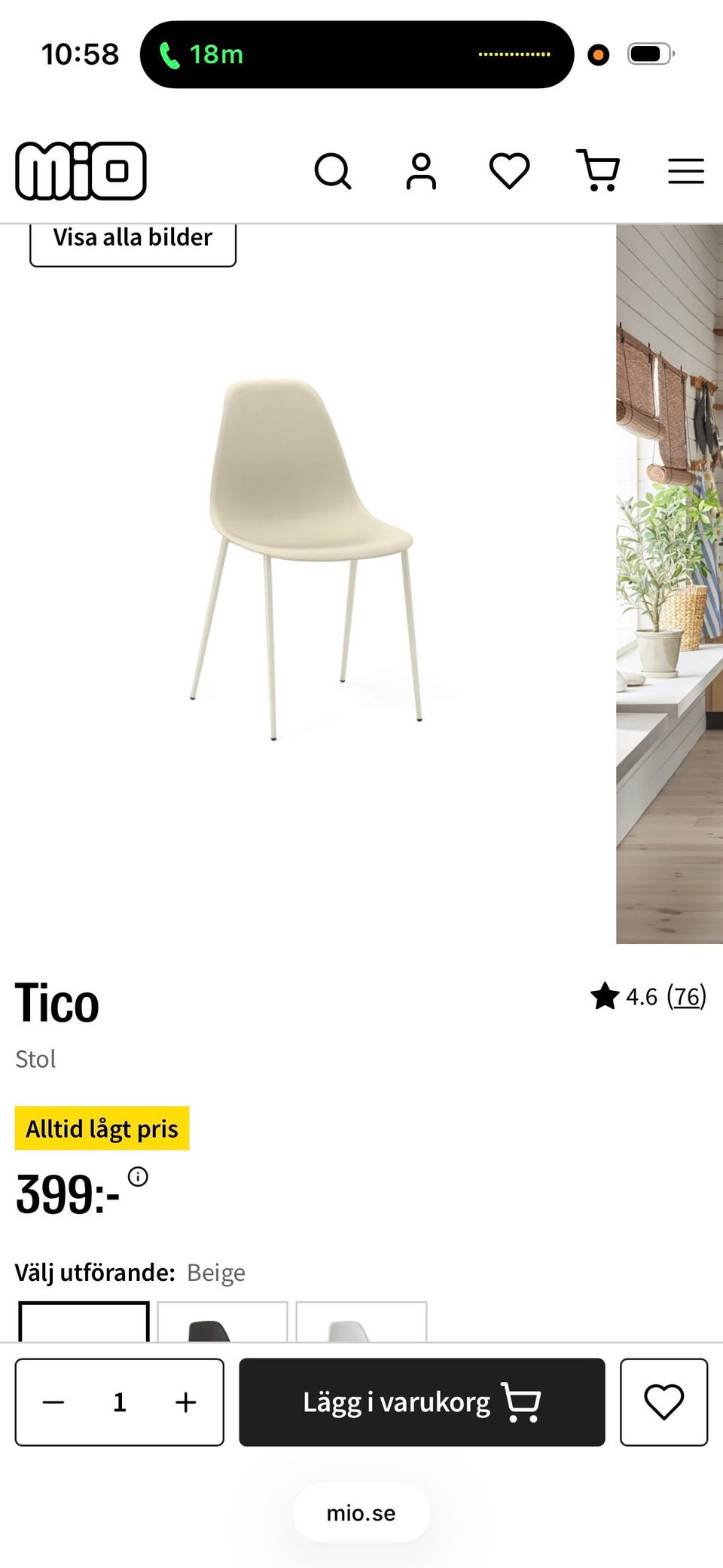The width and height of the screenshot is (723, 1568).
Task: Save Tico chair to favorites with the heart button
Action: coord(664,1402)
